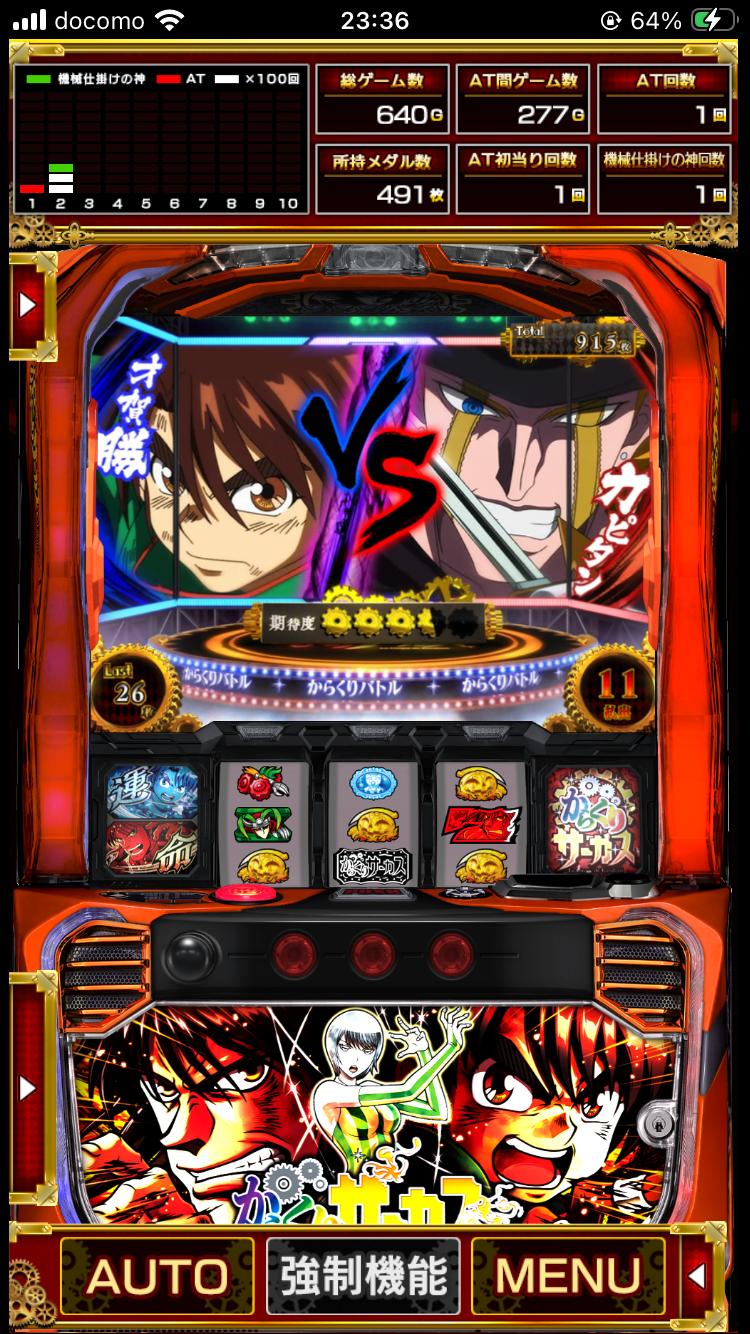Tap the black lever knob to spin
Image resolution: width=750 pixels, height=1334 pixels.
tap(192, 957)
